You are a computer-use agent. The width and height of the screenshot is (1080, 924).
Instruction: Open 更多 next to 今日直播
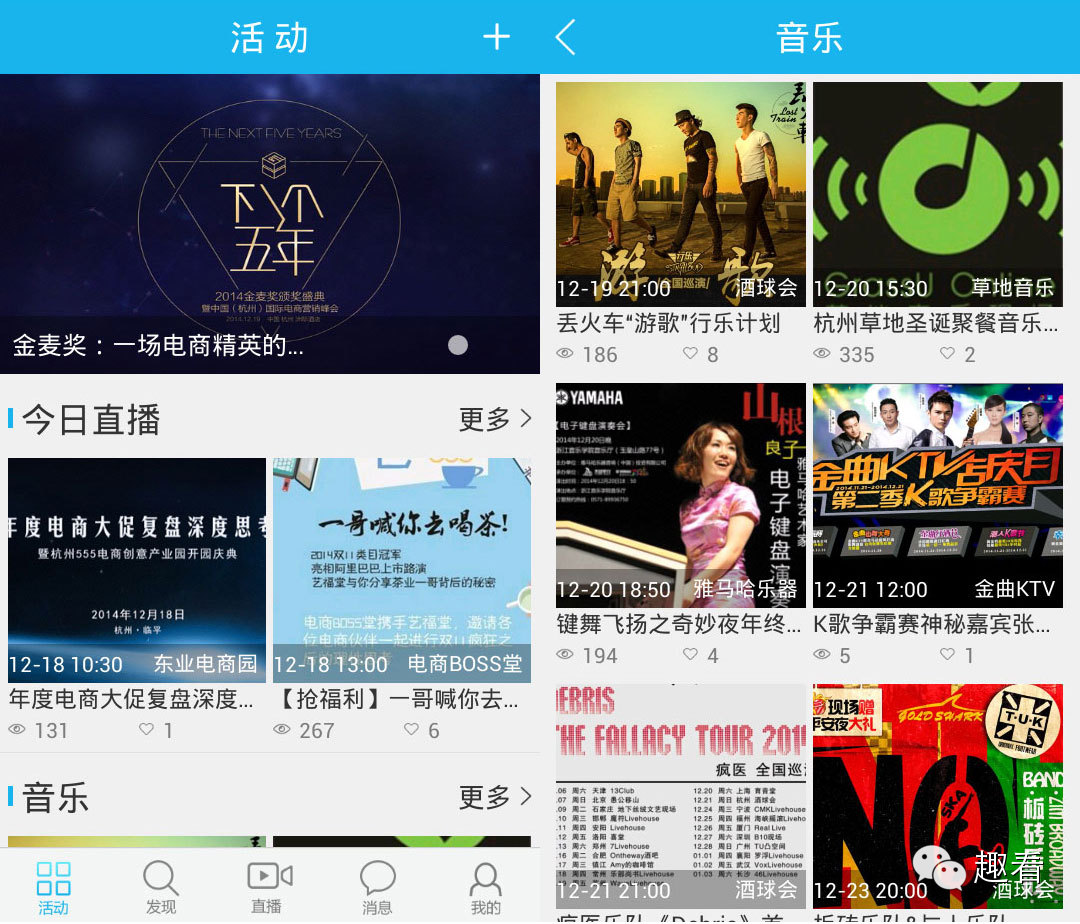(495, 419)
